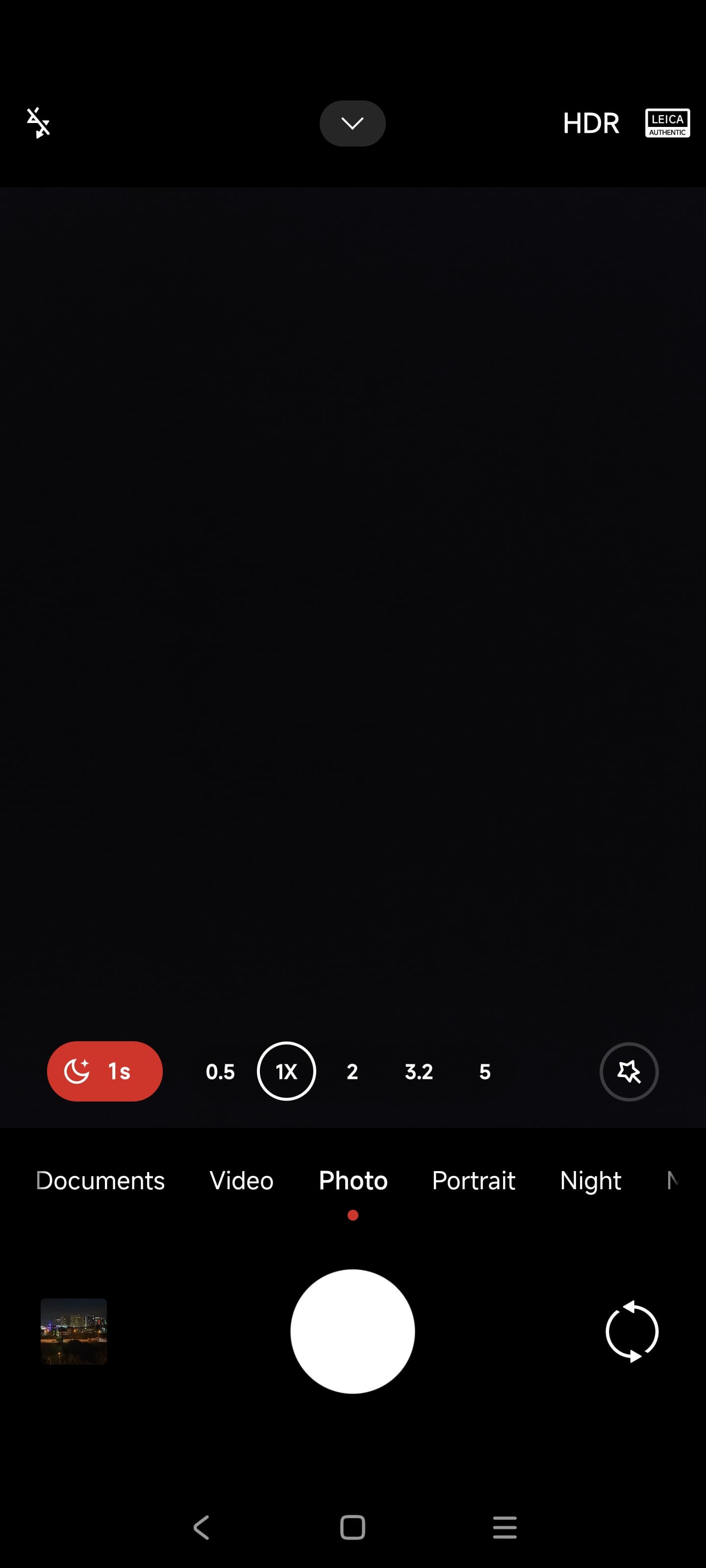Image resolution: width=706 pixels, height=1568 pixels.
Task: Open the filters and effects wand
Action: point(629,1071)
